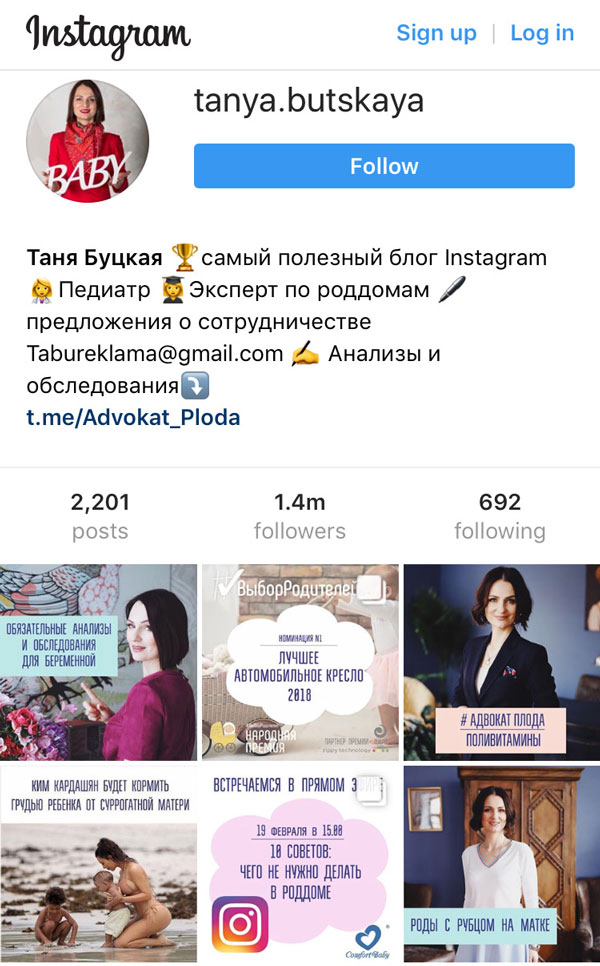The width and height of the screenshot is (600, 966).
Task: Tap the Sign up link
Action: click(436, 32)
